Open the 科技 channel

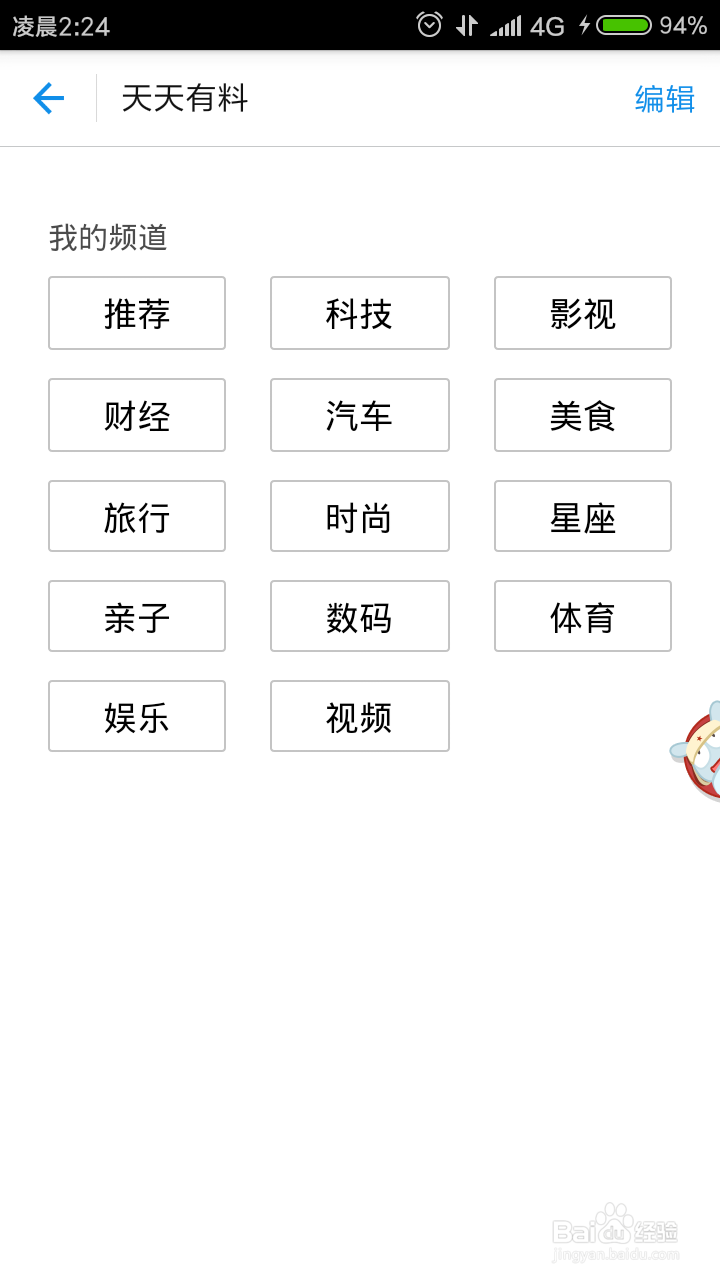pos(360,313)
